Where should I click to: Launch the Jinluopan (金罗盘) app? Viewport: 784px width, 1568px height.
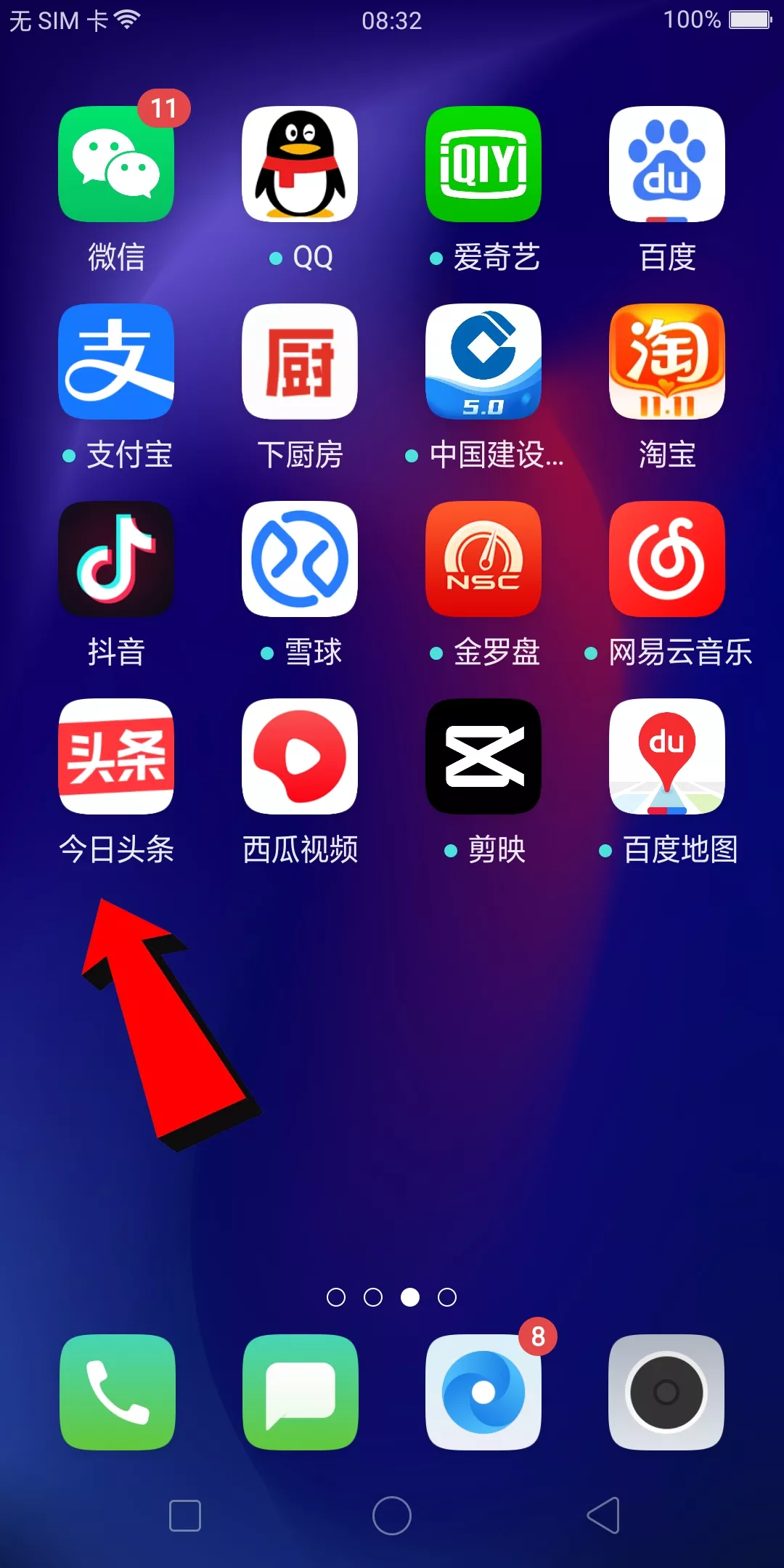483,559
